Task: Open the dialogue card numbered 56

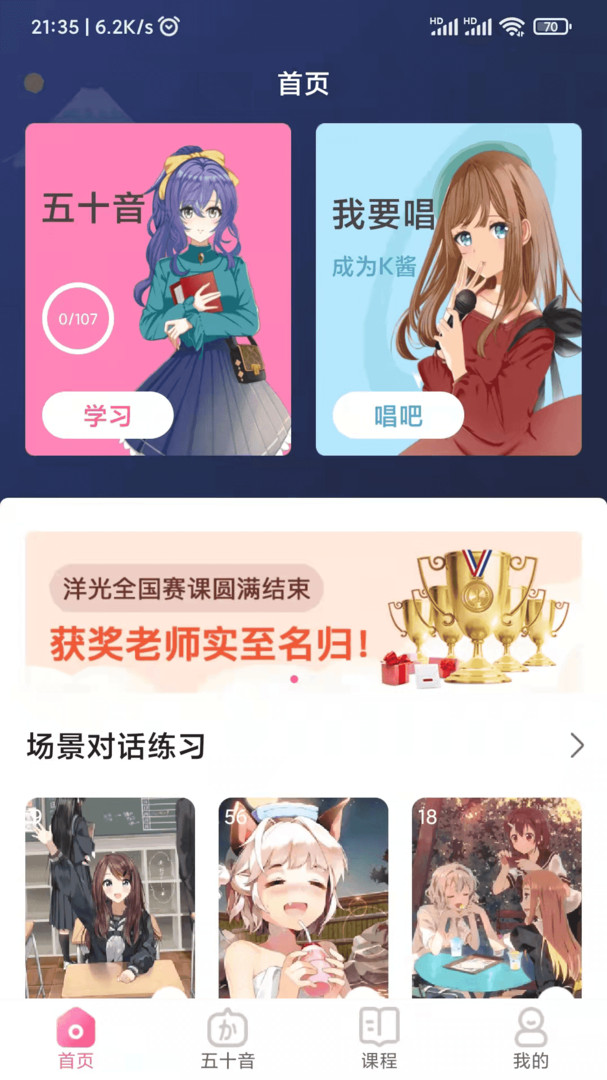Action: coord(303,895)
